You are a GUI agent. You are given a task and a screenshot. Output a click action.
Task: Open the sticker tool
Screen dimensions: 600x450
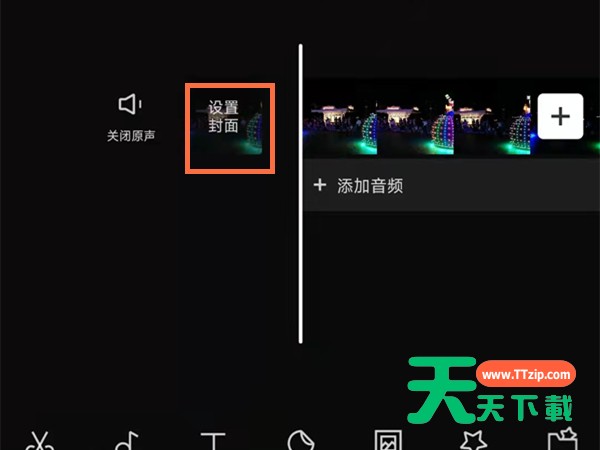pyautogui.click(x=299, y=441)
